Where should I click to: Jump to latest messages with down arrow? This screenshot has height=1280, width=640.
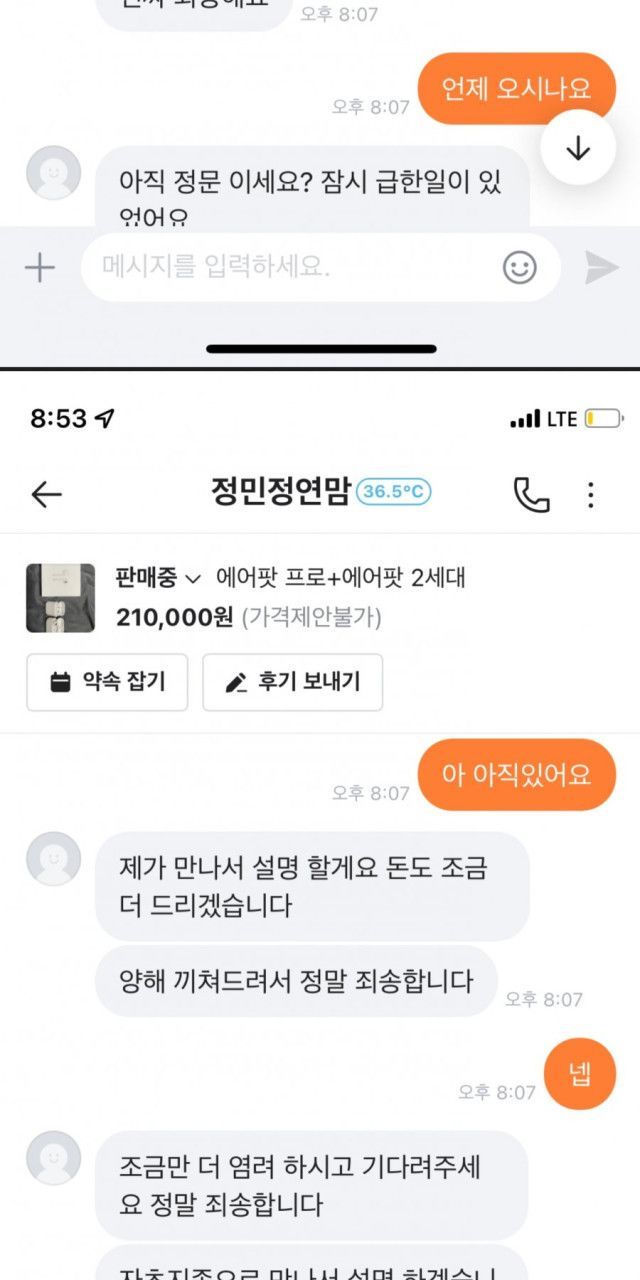(578, 148)
